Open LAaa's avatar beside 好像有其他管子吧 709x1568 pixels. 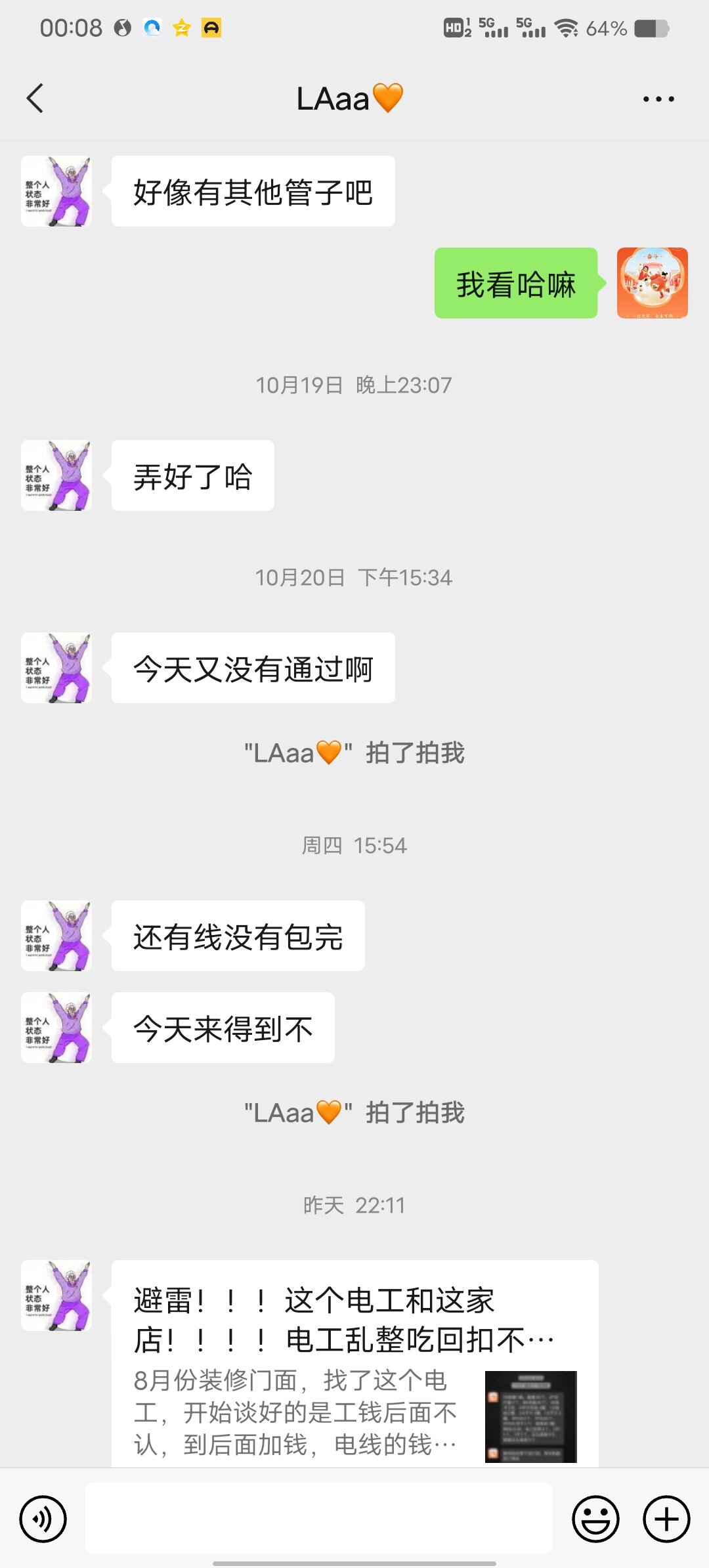(x=56, y=191)
